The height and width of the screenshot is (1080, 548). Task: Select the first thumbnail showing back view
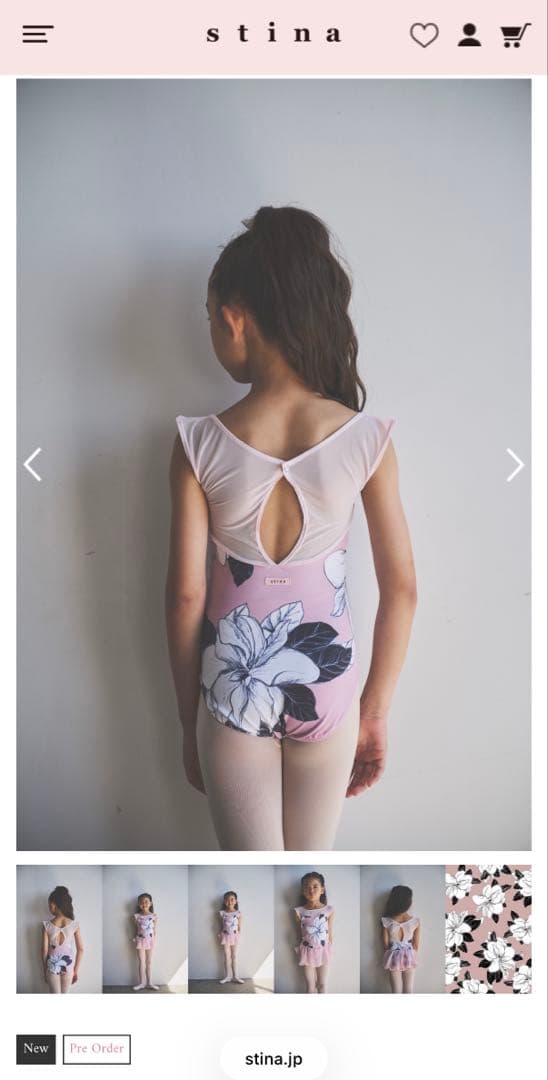[59, 929]
